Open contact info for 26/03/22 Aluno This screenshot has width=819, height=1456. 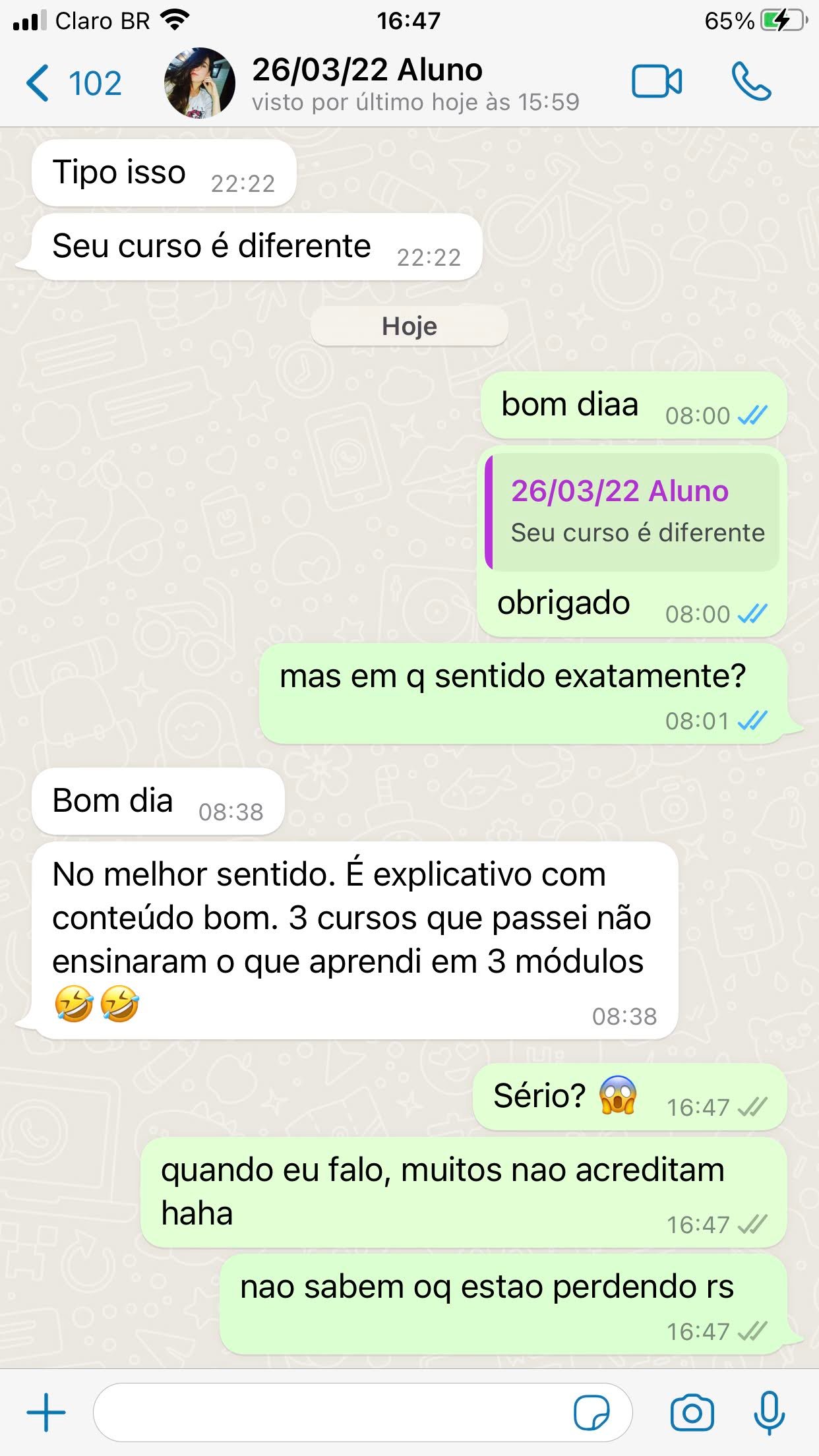(415, 84)
